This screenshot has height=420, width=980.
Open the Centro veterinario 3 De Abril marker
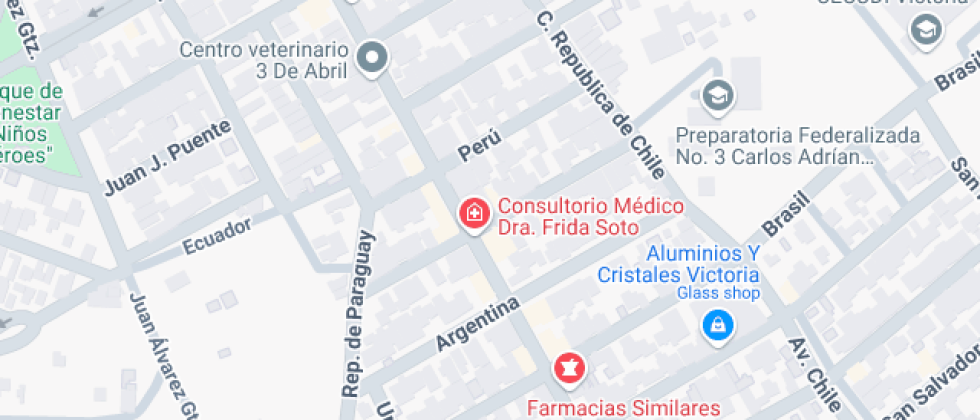pos(373,58)
